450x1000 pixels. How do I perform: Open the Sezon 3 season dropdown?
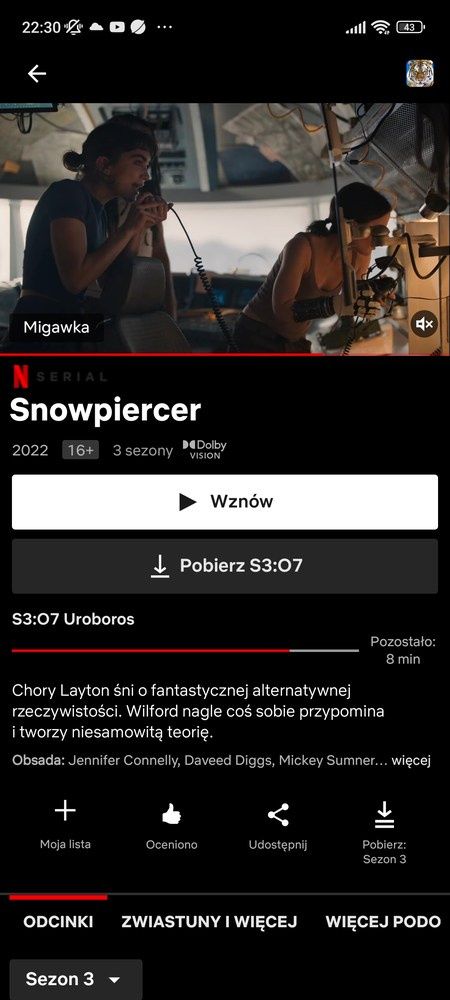[76, 979]
